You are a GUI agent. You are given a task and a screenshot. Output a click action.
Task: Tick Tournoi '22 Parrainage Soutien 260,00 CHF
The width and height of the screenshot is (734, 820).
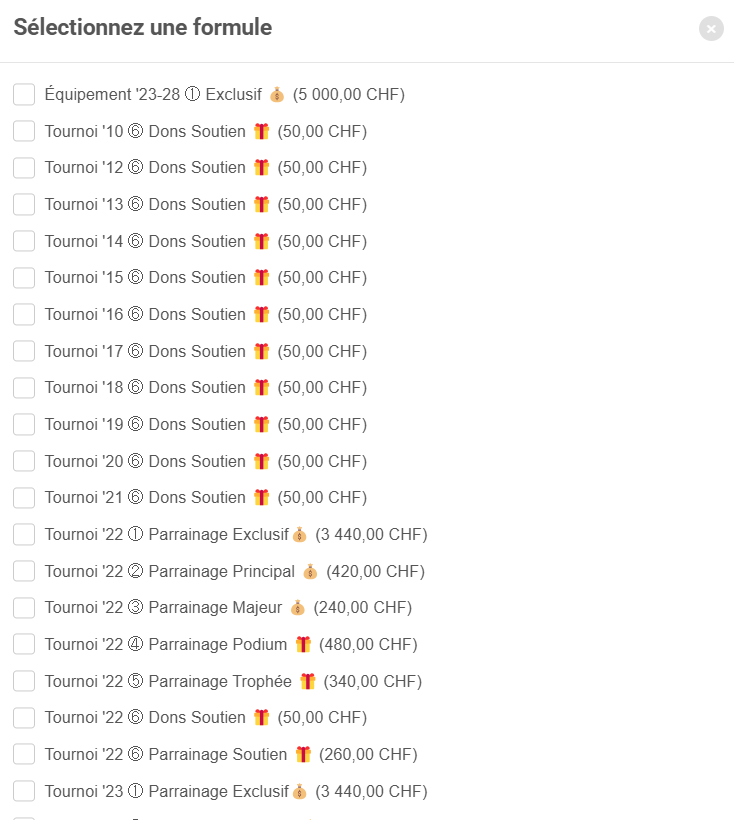tap(24, 754)
